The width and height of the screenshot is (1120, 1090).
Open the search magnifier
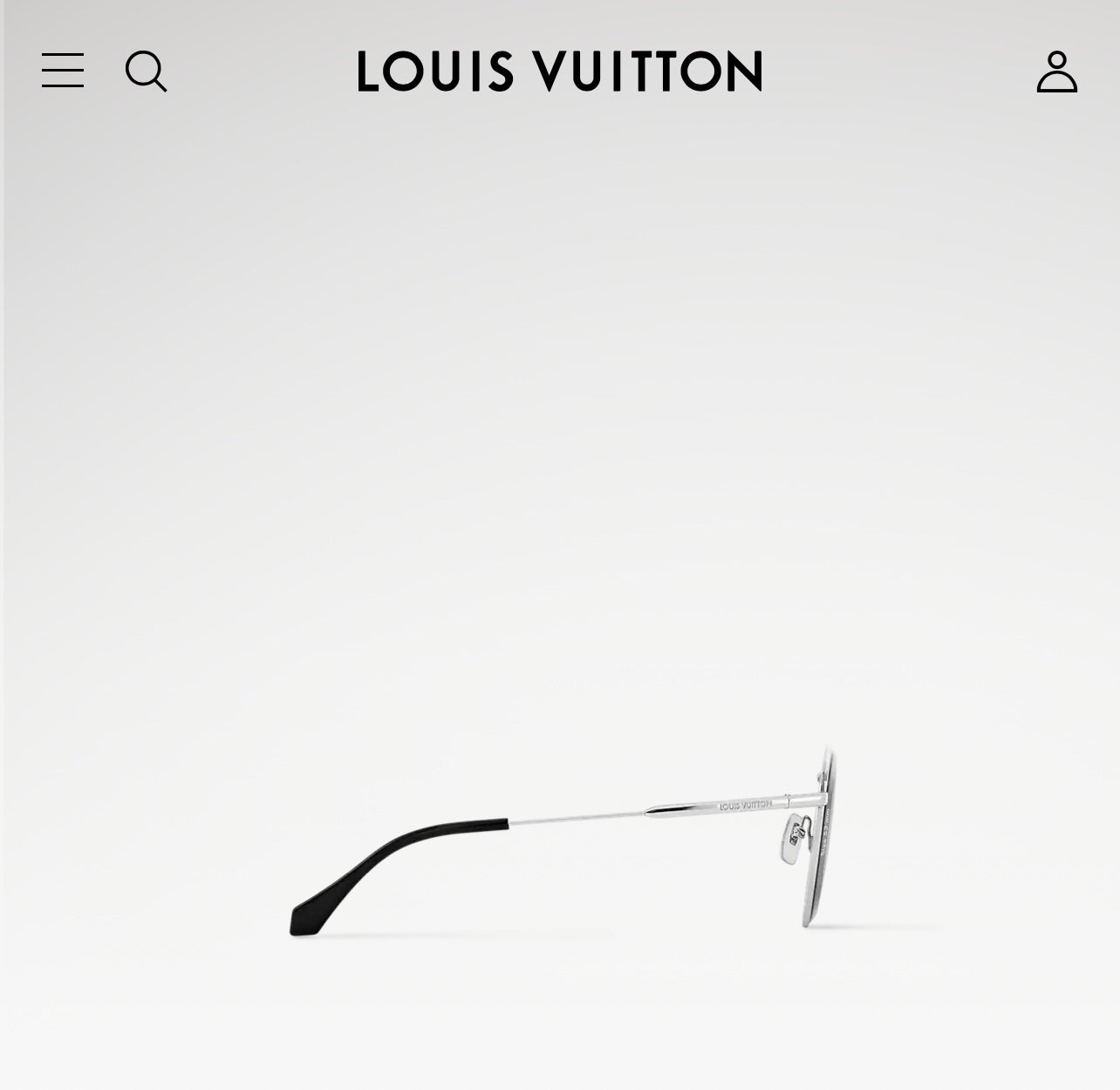[146, 71]
